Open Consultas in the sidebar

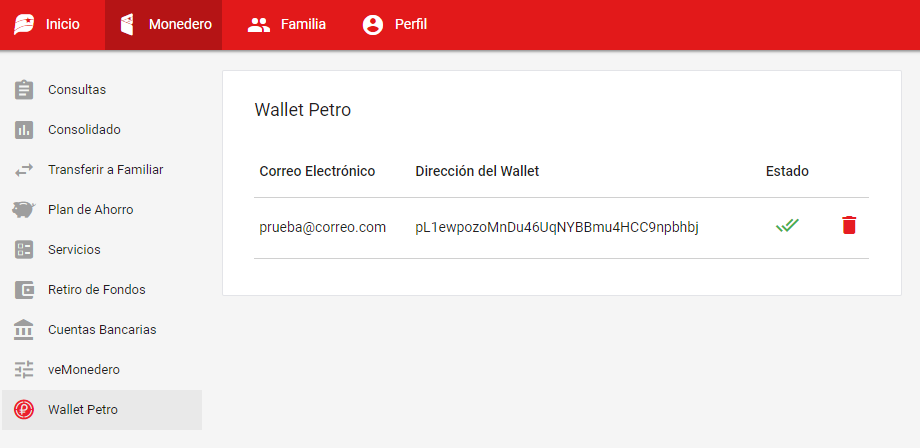(76, 90)
